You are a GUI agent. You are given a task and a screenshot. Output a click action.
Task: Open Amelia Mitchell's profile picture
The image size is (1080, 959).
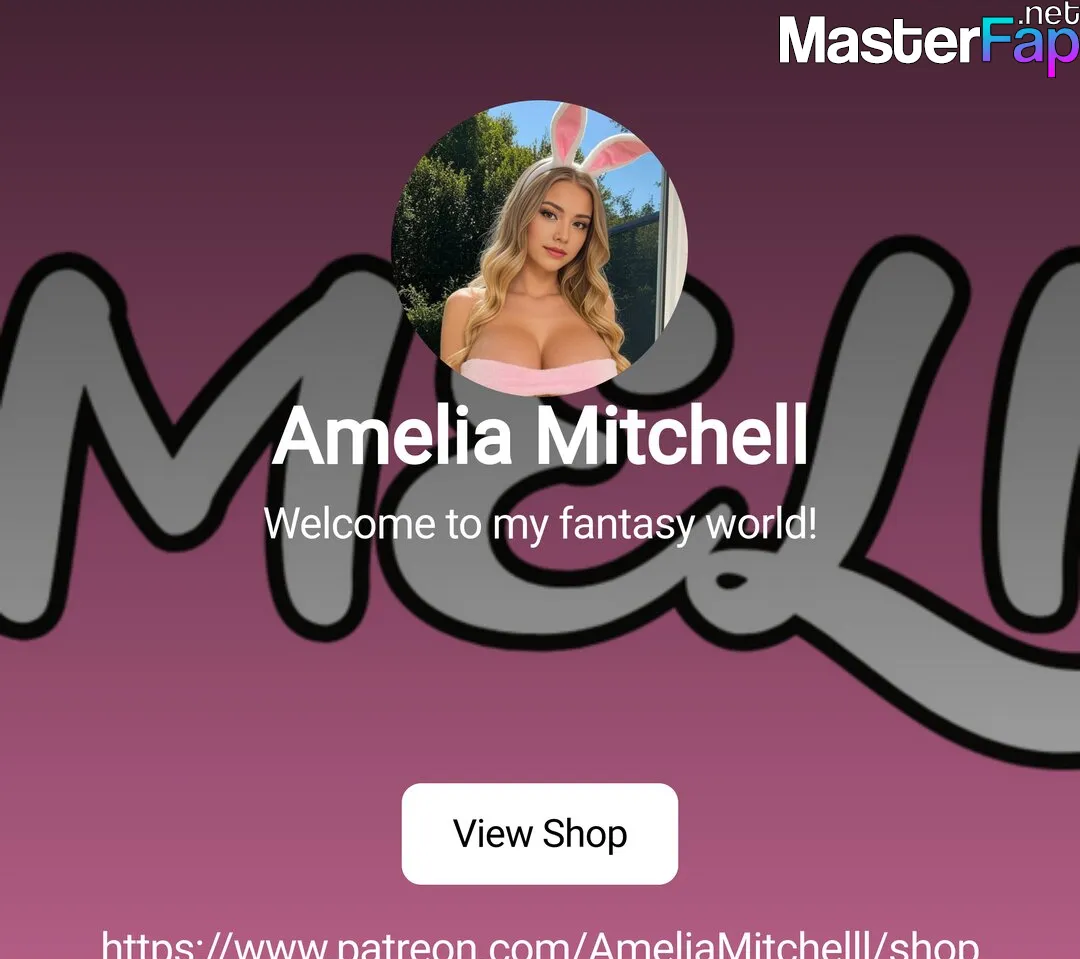540,247
